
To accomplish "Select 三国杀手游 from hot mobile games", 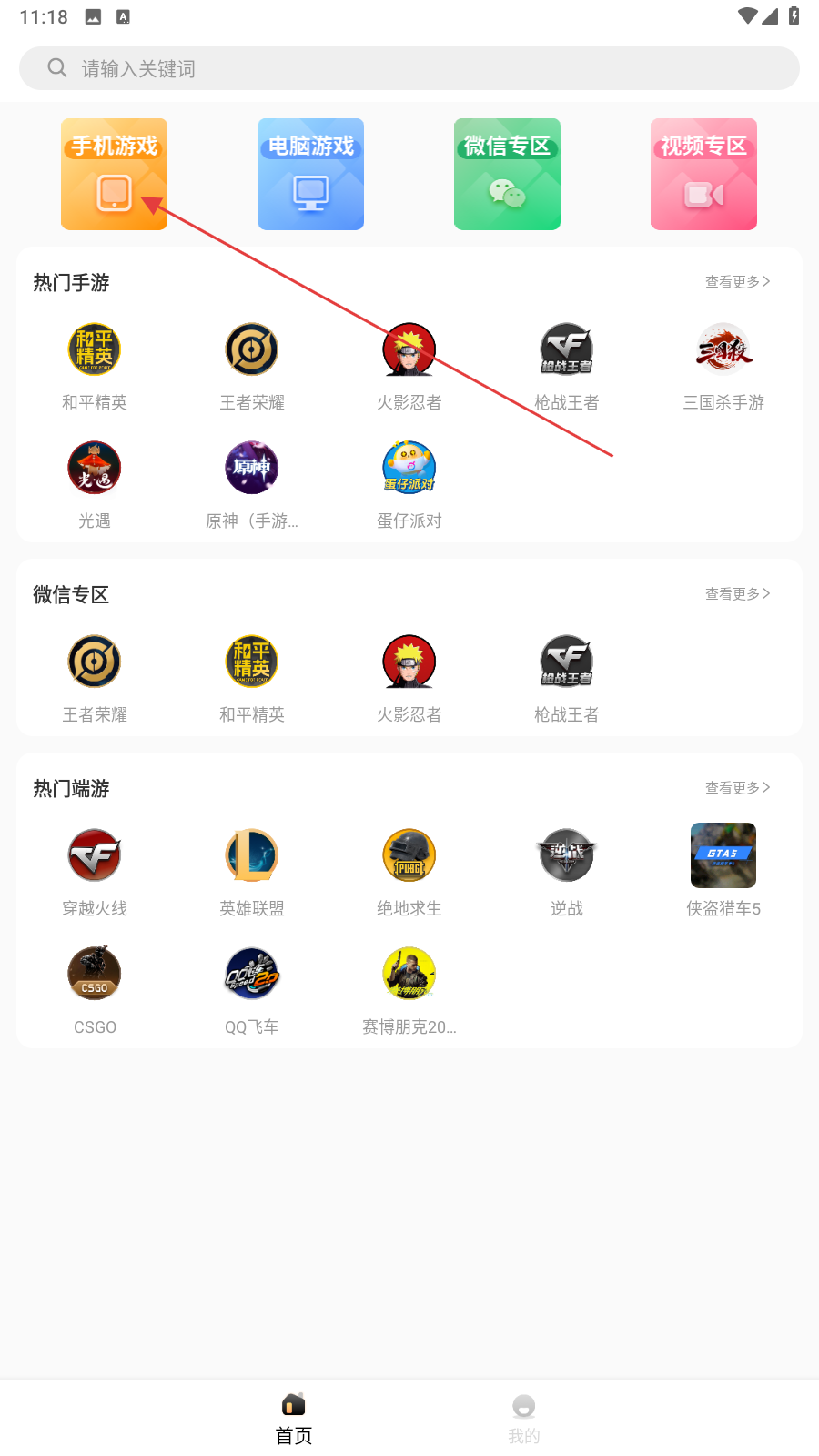I will tap(723, 365).
